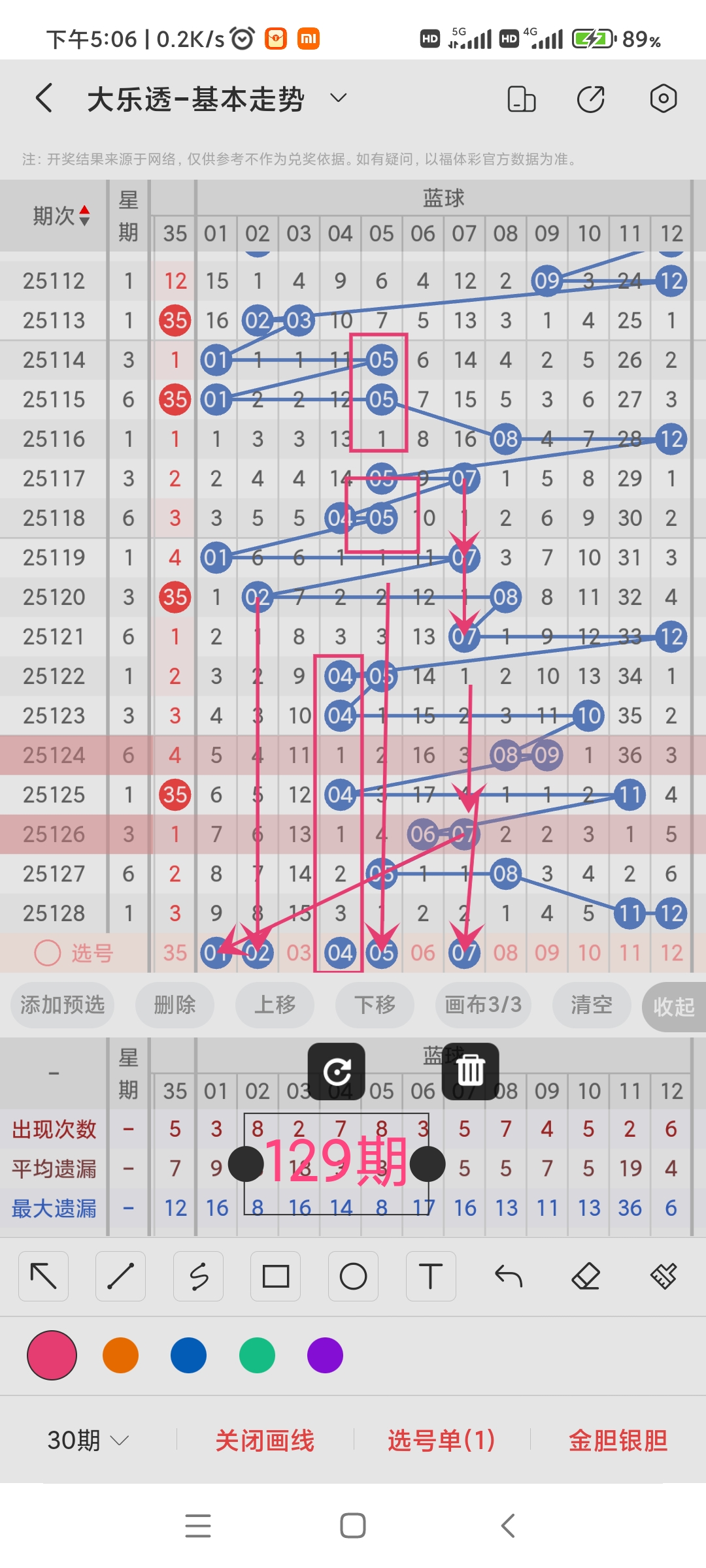Select the rectangle drawing tool
Image resolution: width=706 pixels, height=1568 pixels.
pos(276,1275)
